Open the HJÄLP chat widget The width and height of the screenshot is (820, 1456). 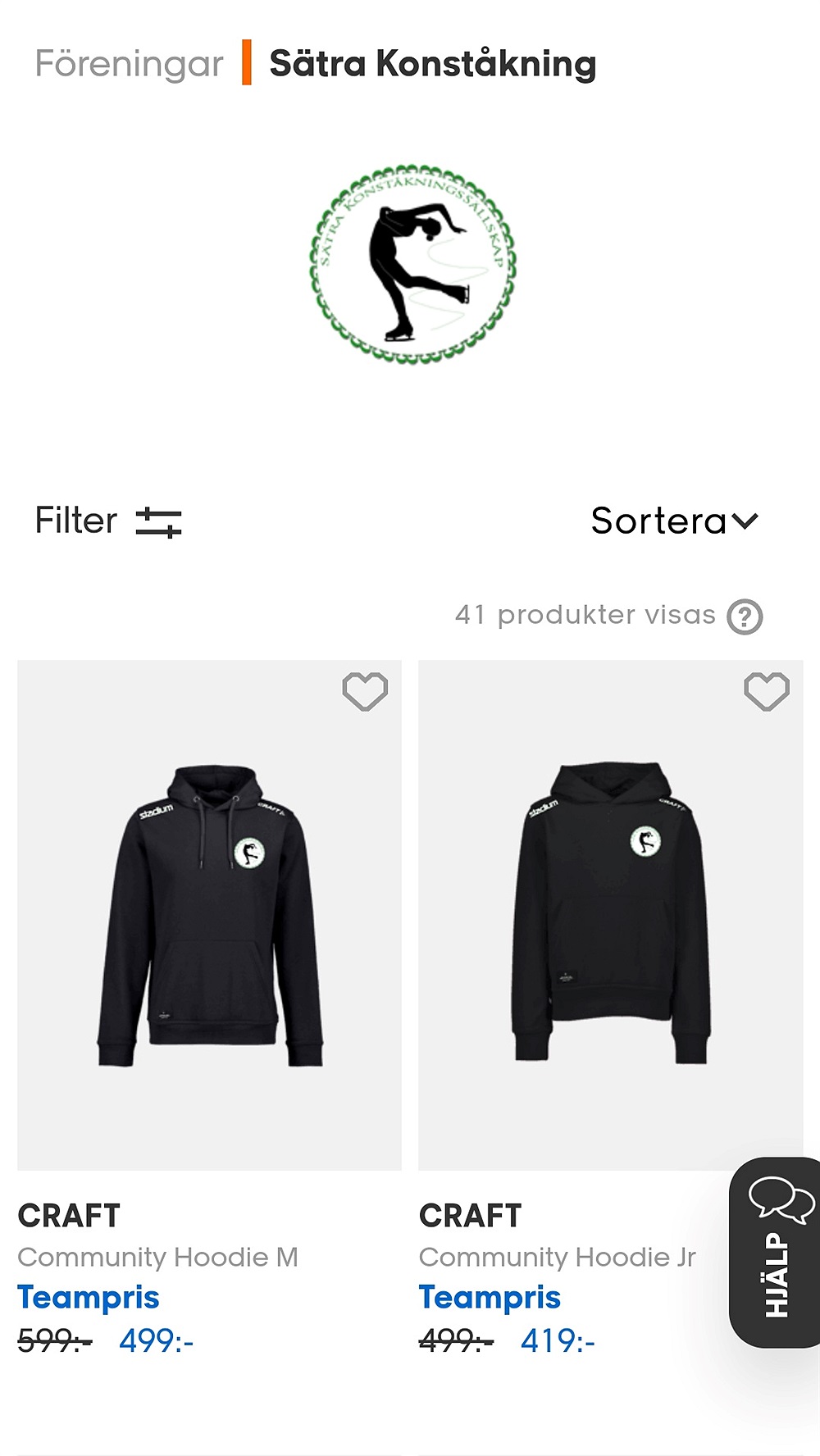click(777, 1252)
